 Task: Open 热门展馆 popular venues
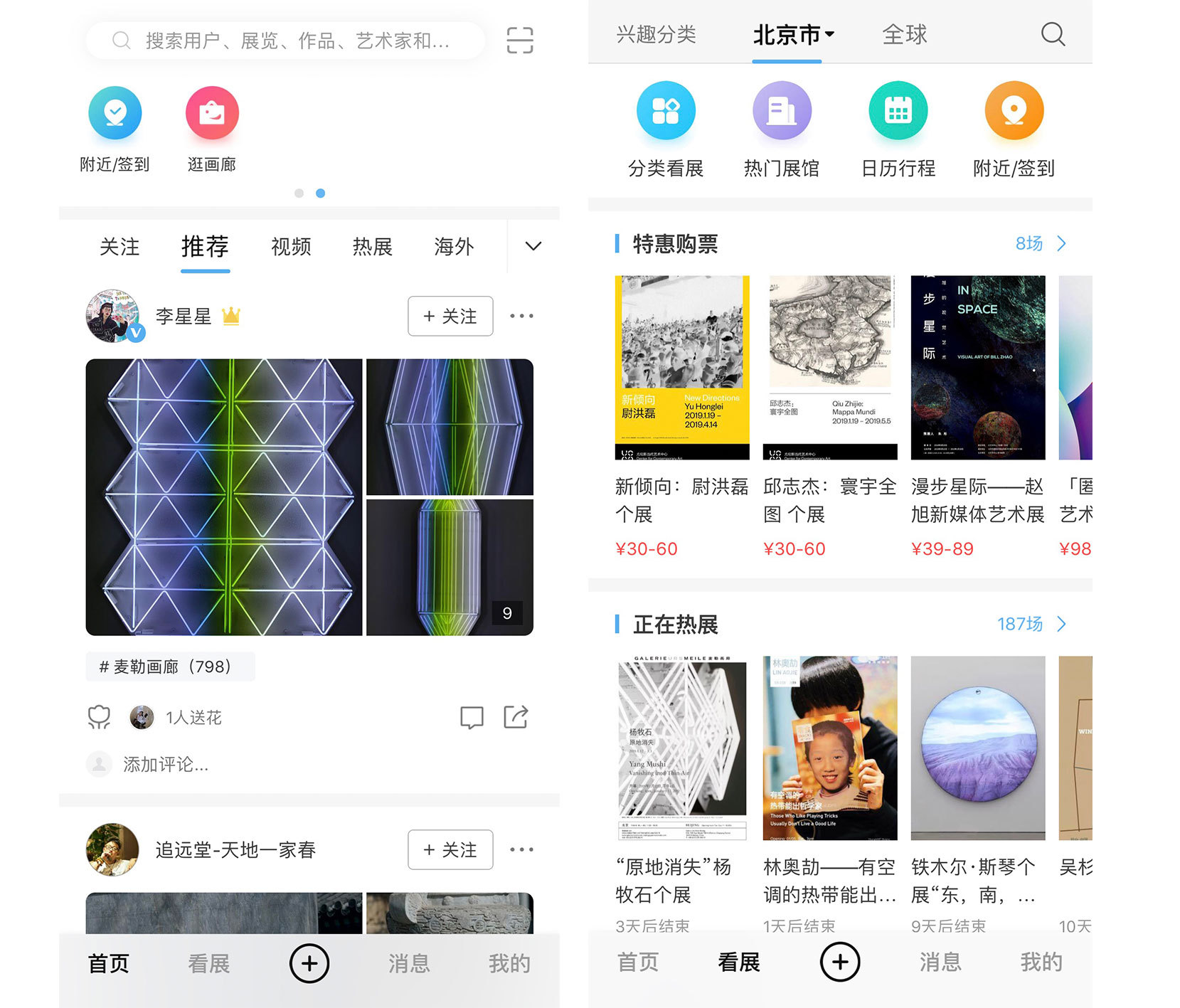tap(782, 128)
